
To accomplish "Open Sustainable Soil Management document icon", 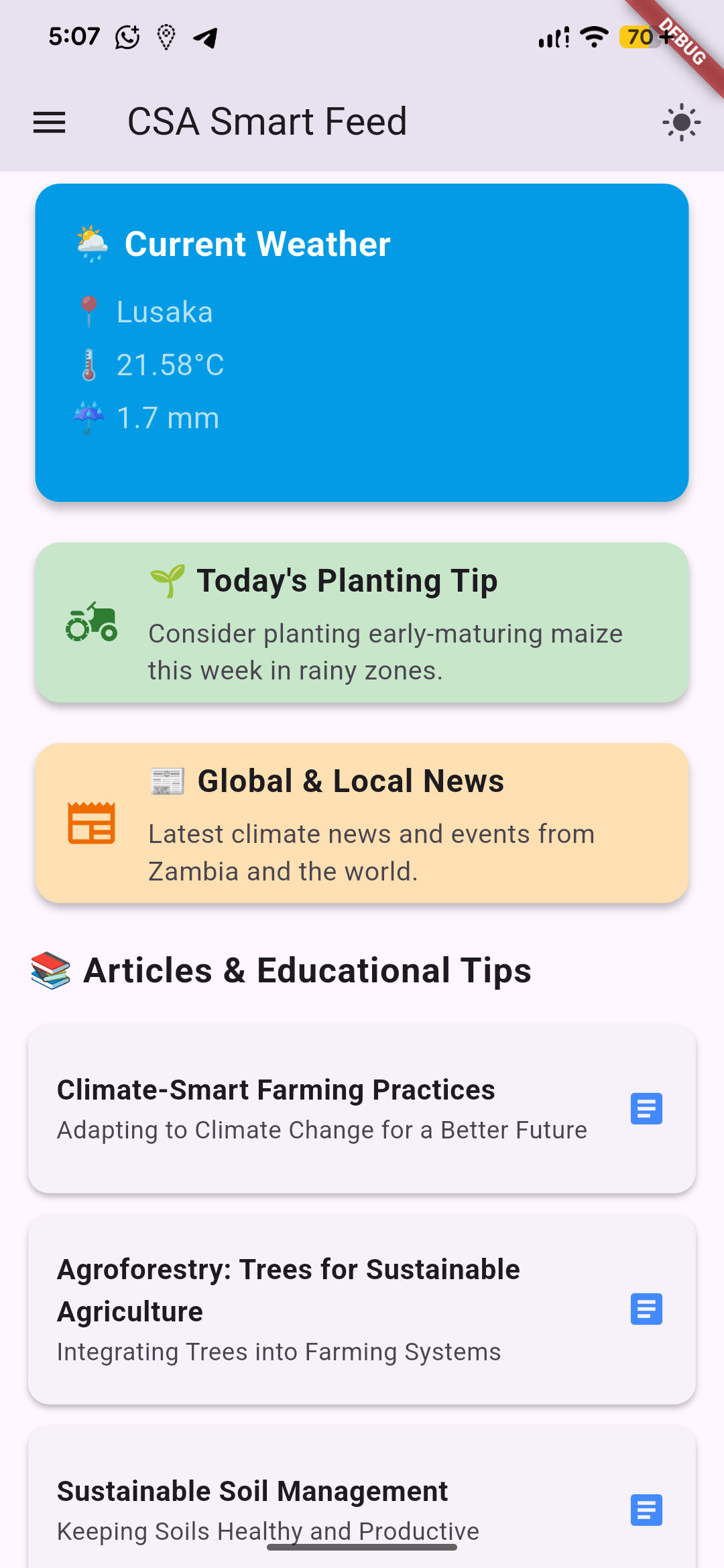I will pos(646,1510).
